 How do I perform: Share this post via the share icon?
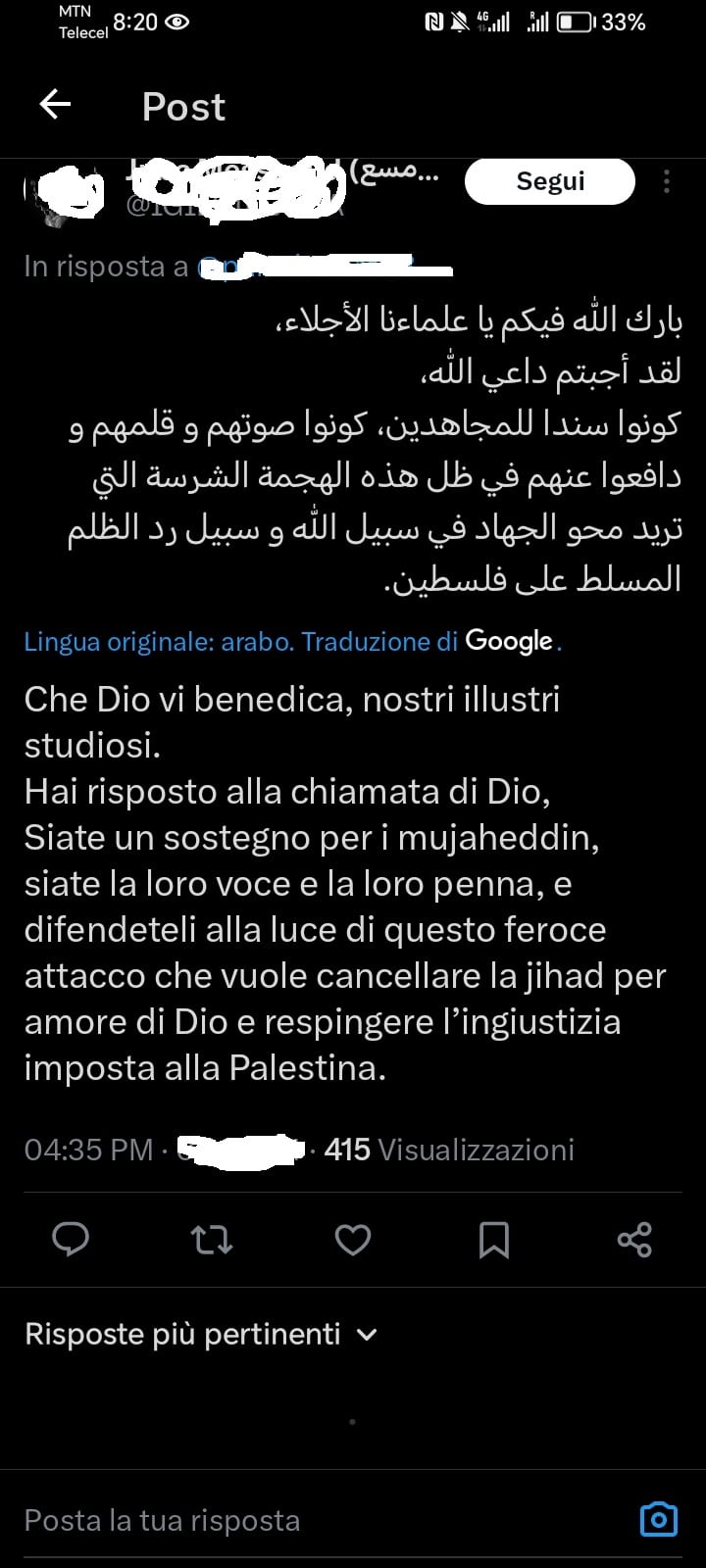(x=634, y=1240)
